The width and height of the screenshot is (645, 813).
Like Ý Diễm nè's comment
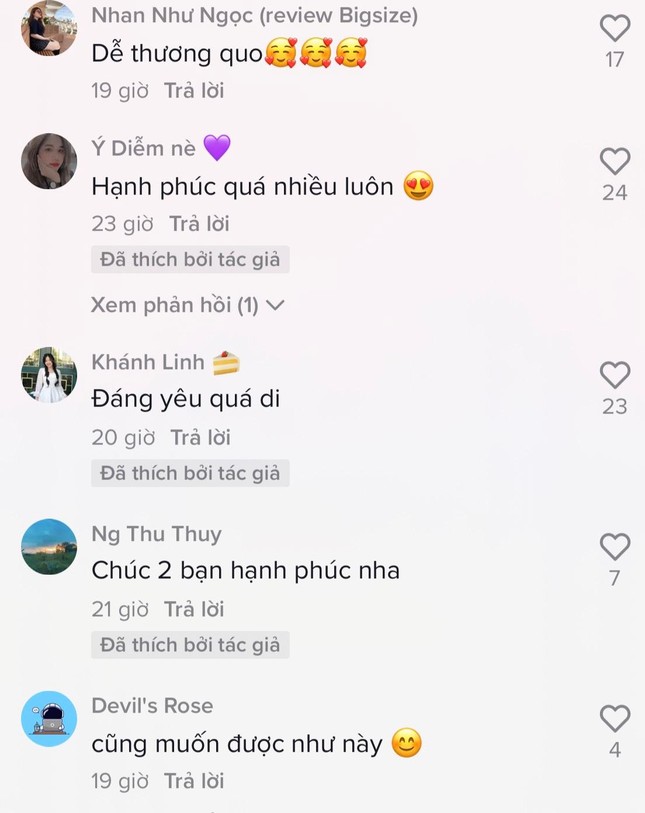coord(614,161)
